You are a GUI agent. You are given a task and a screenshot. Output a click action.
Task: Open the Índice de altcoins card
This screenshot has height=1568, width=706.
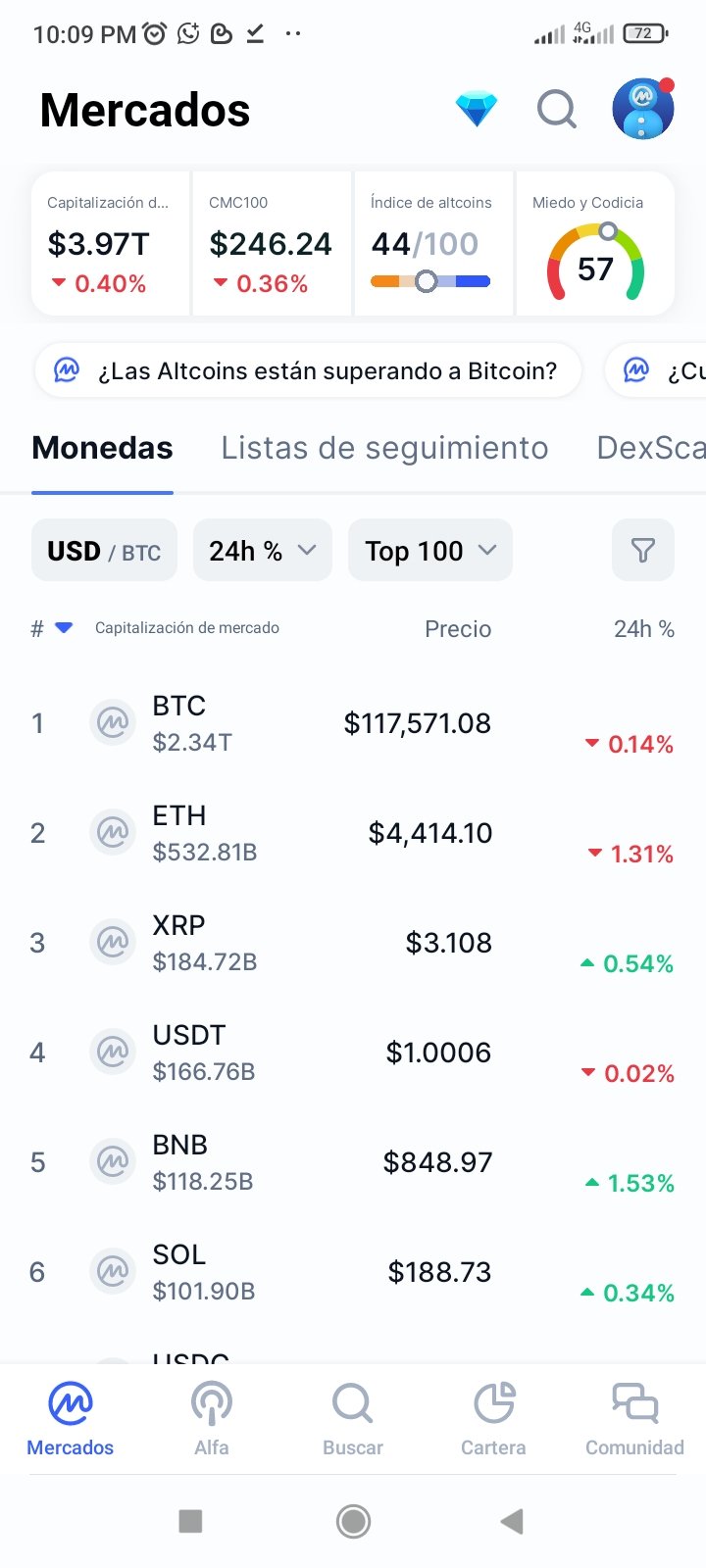(433, 244)
